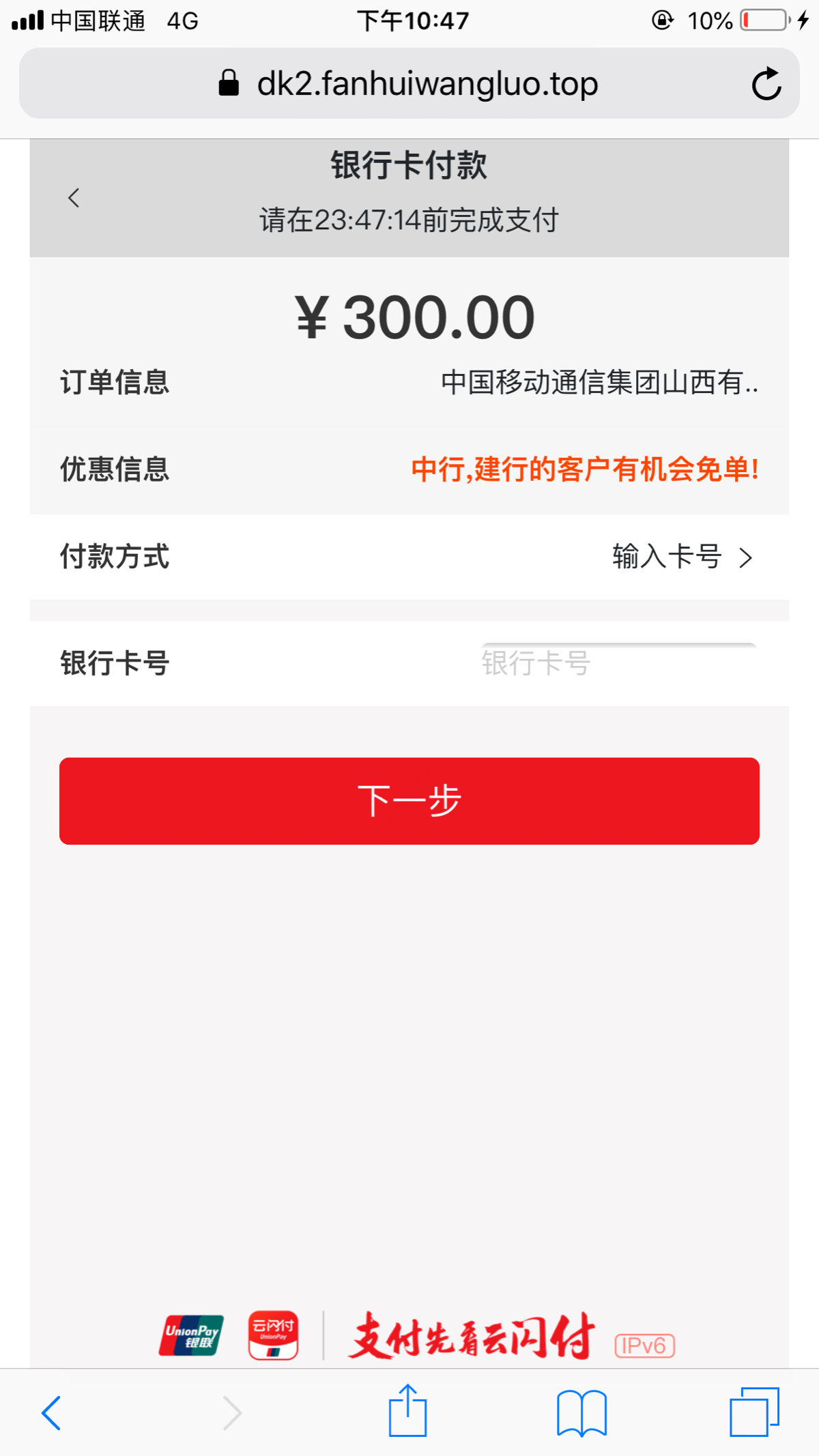Expand the 付款方式 payment method chevron
Viewport: 819px width, 1456px height.
[x=745, y=557]
